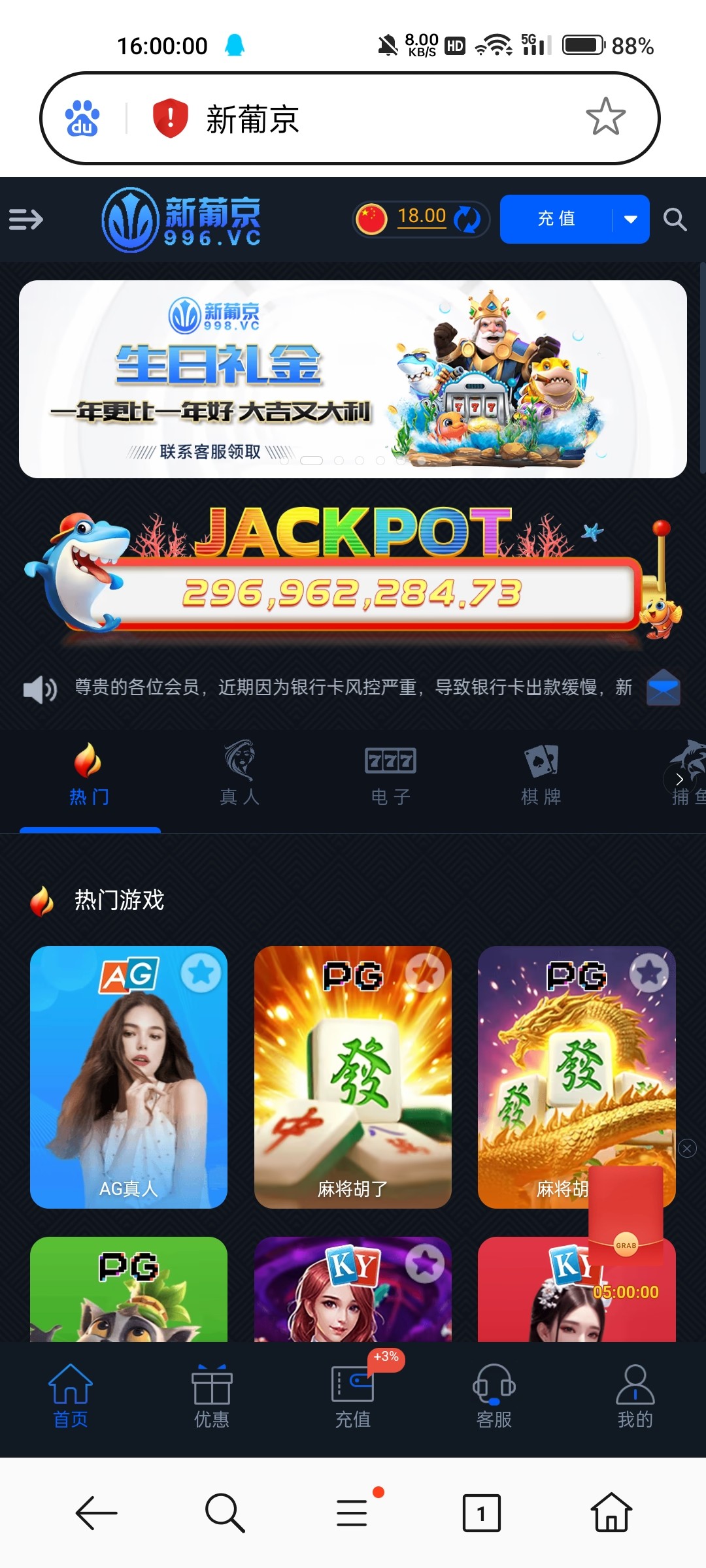The image size is (706, 1568).
Task: Favorite the AG真人 game with star
Action: [201, 973]
